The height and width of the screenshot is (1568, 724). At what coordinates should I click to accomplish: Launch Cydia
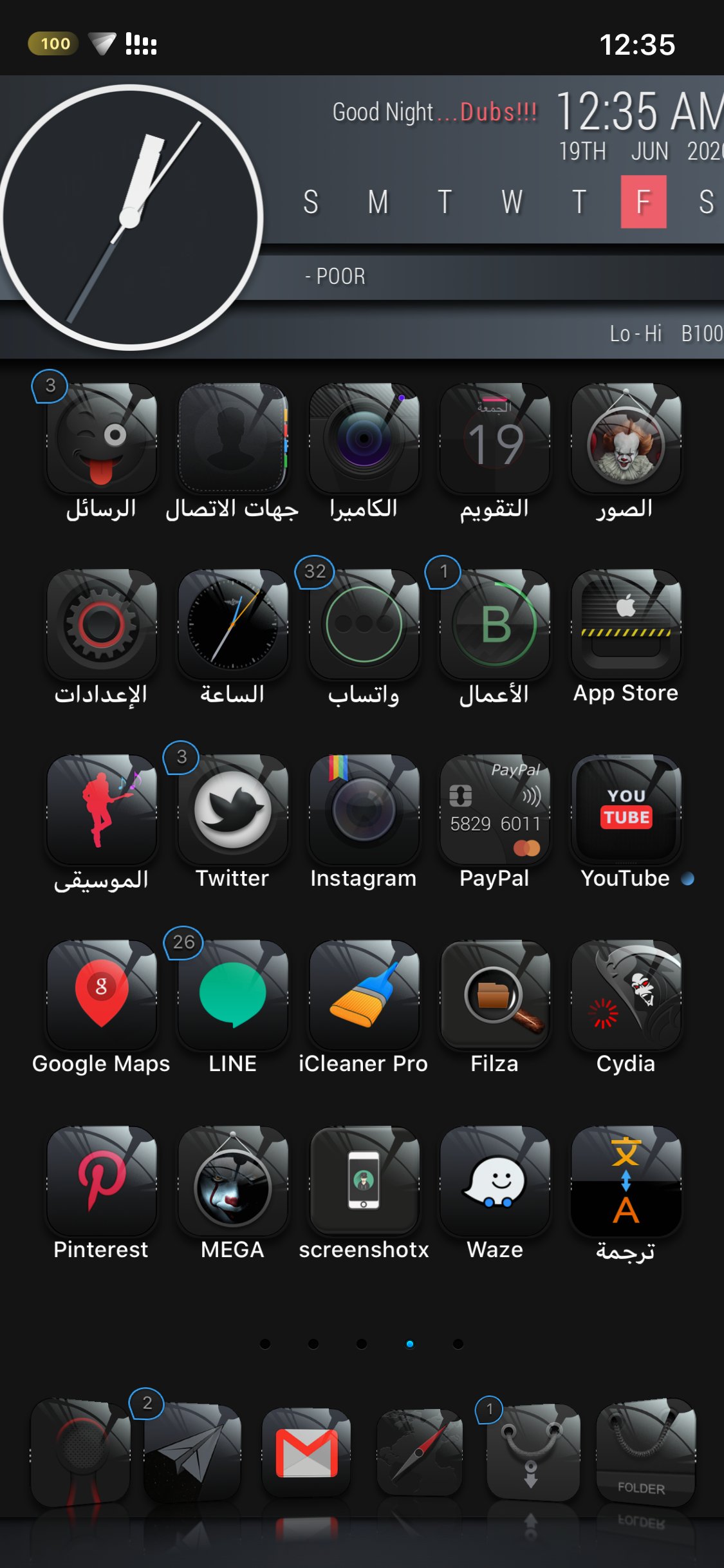pos(626,995)
